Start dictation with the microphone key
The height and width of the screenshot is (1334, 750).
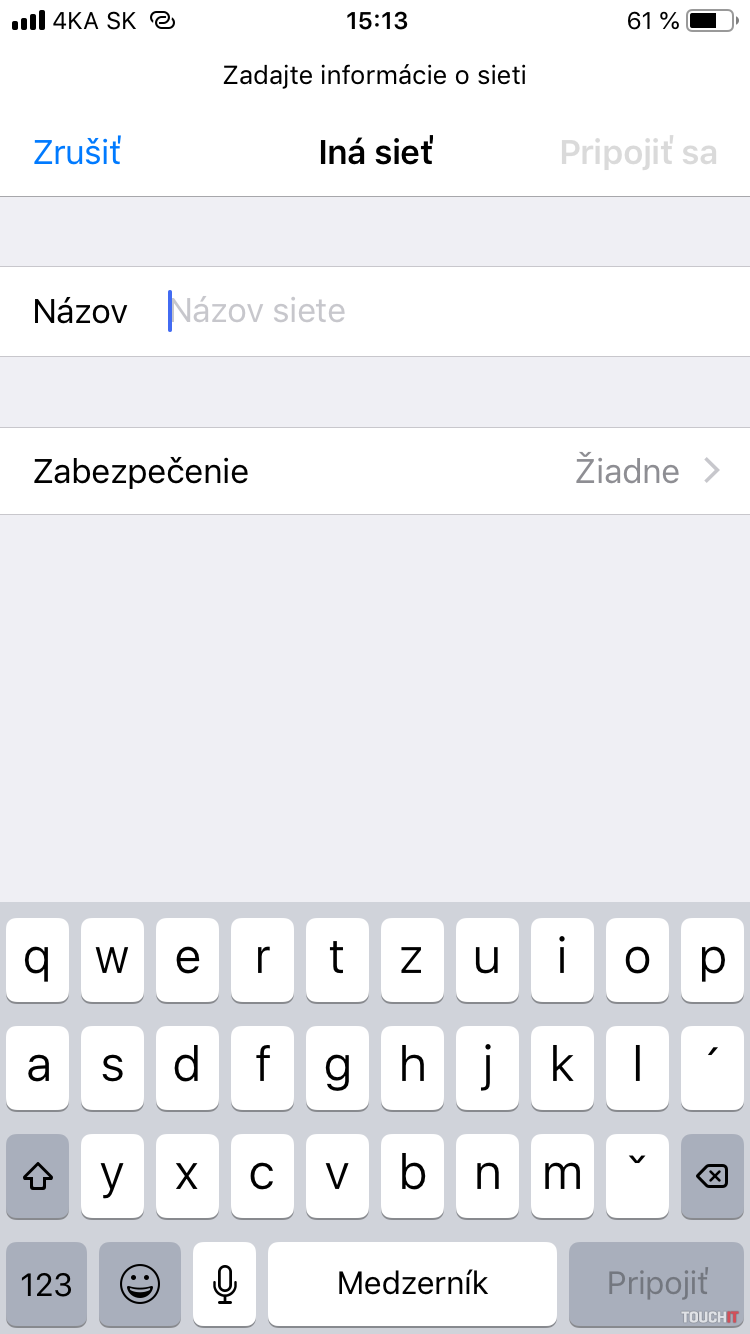coord(225,1283)
